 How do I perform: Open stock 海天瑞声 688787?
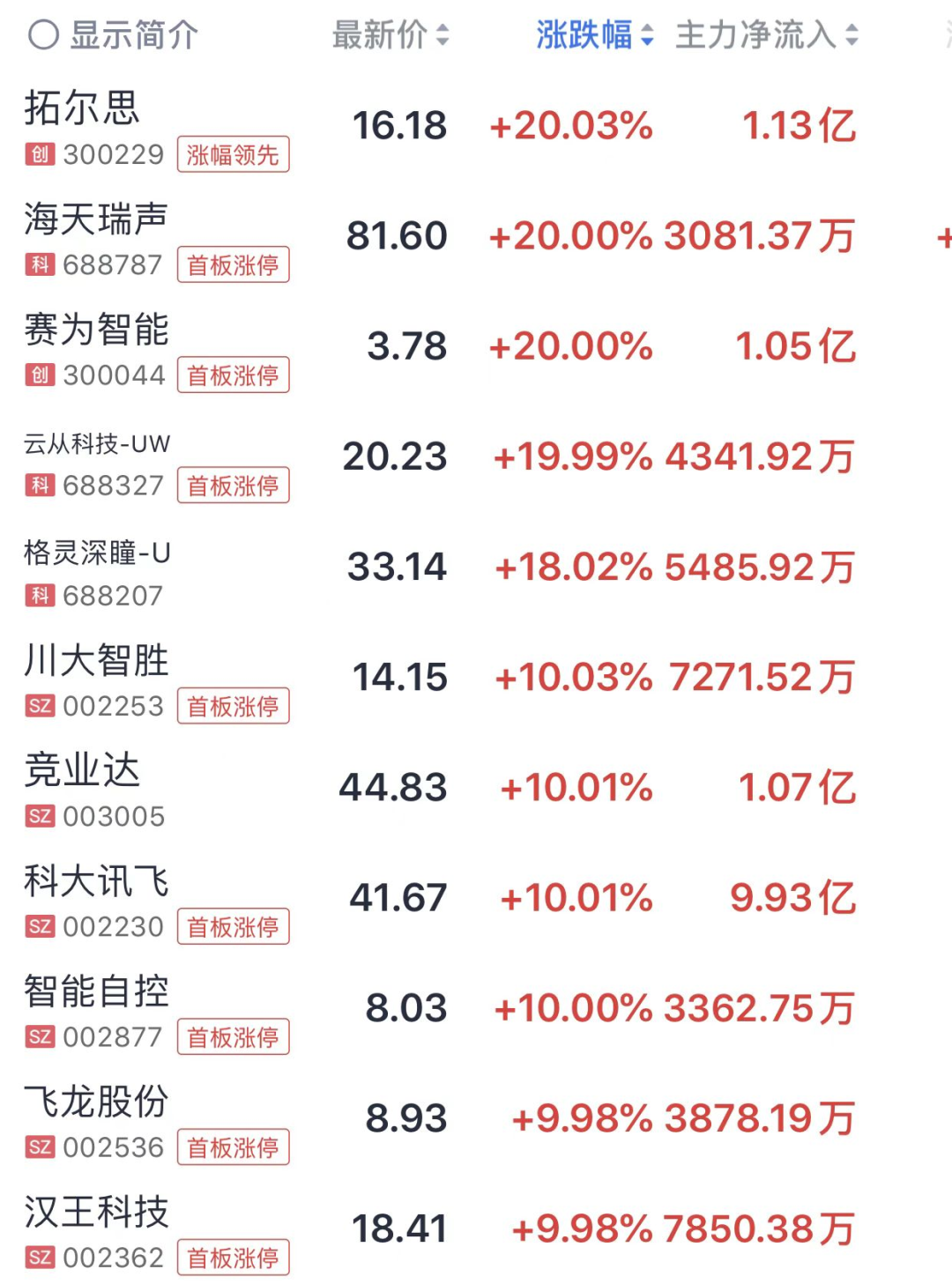click(95, 219)
